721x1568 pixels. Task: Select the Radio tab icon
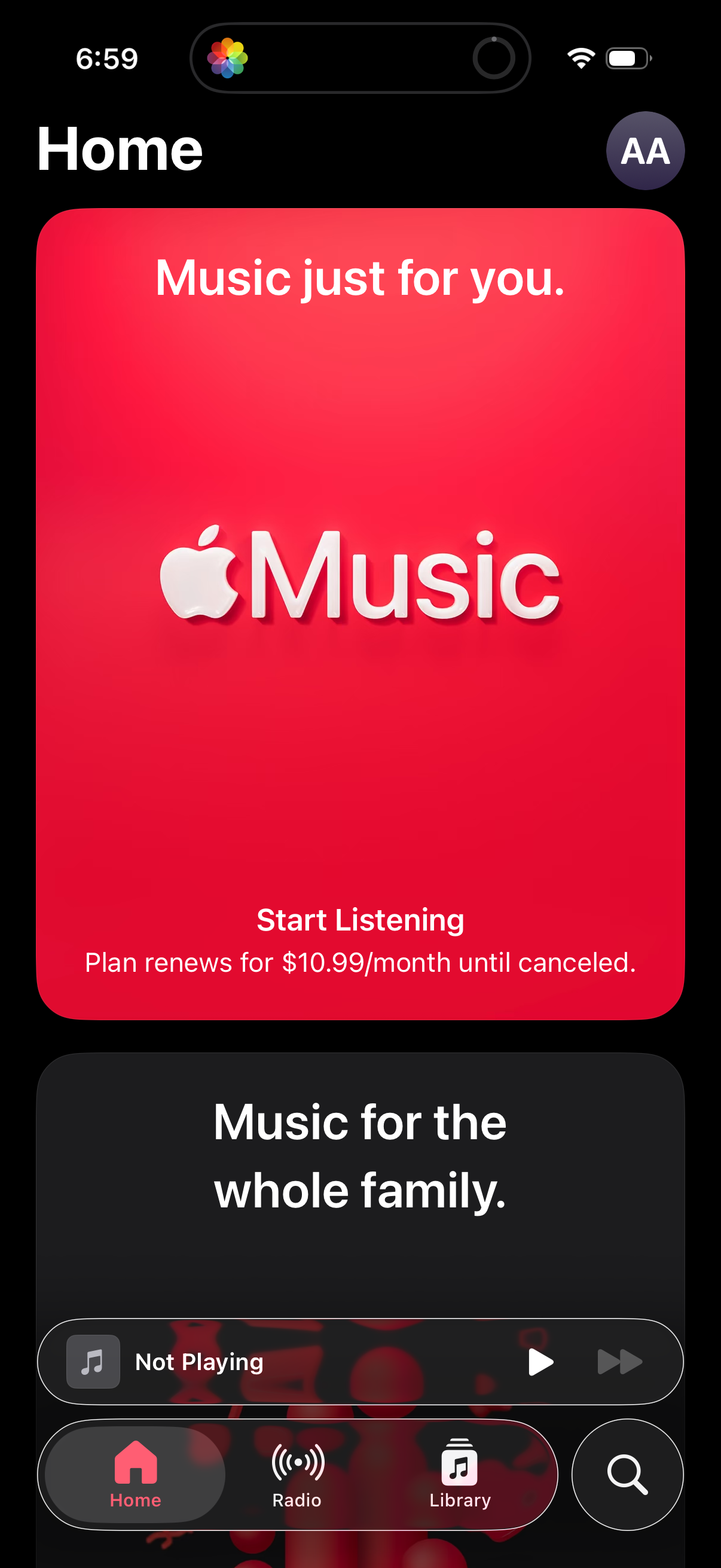[297, 1462]
